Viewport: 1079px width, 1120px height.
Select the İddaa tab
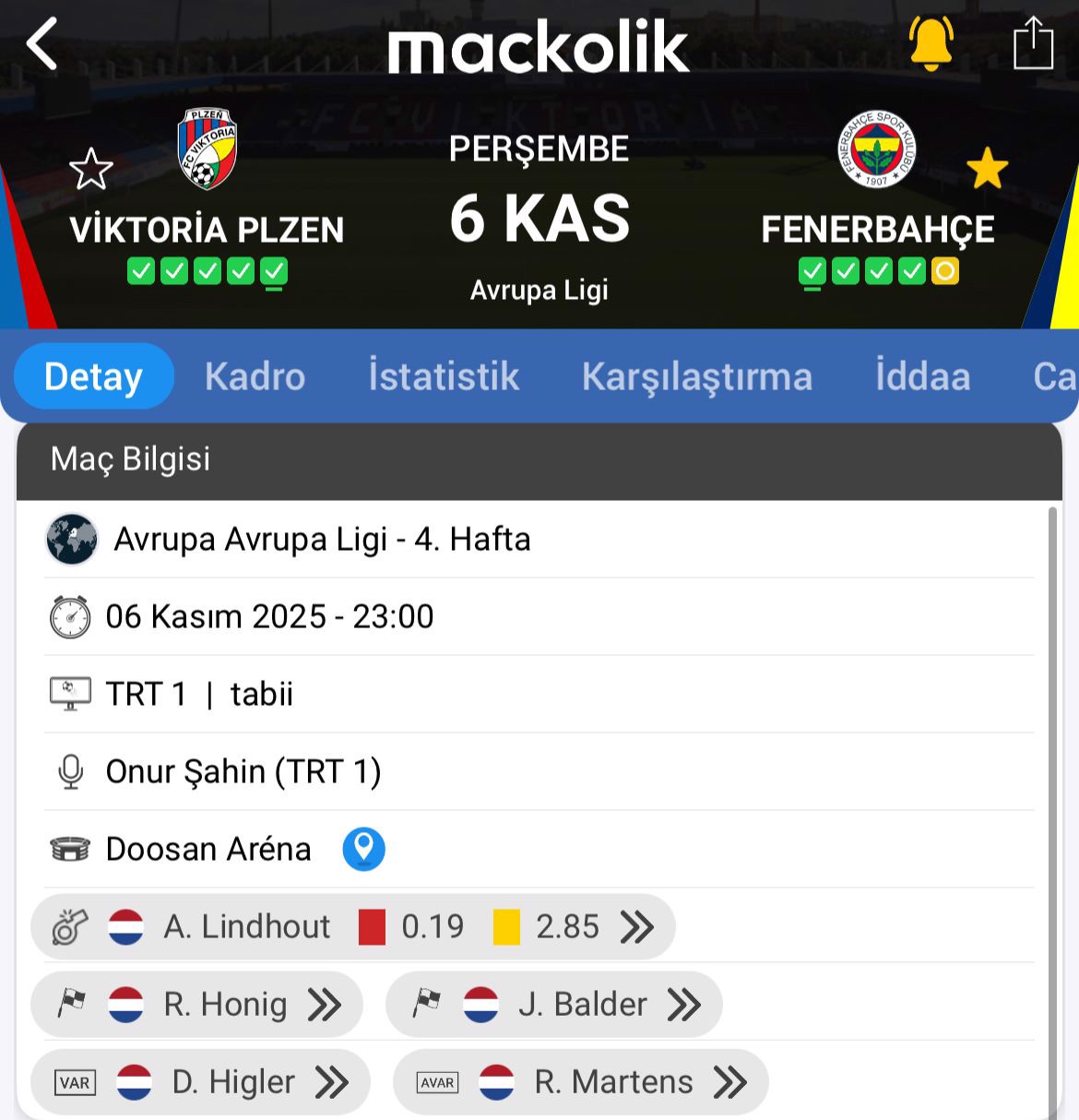[x=922, y=376]
